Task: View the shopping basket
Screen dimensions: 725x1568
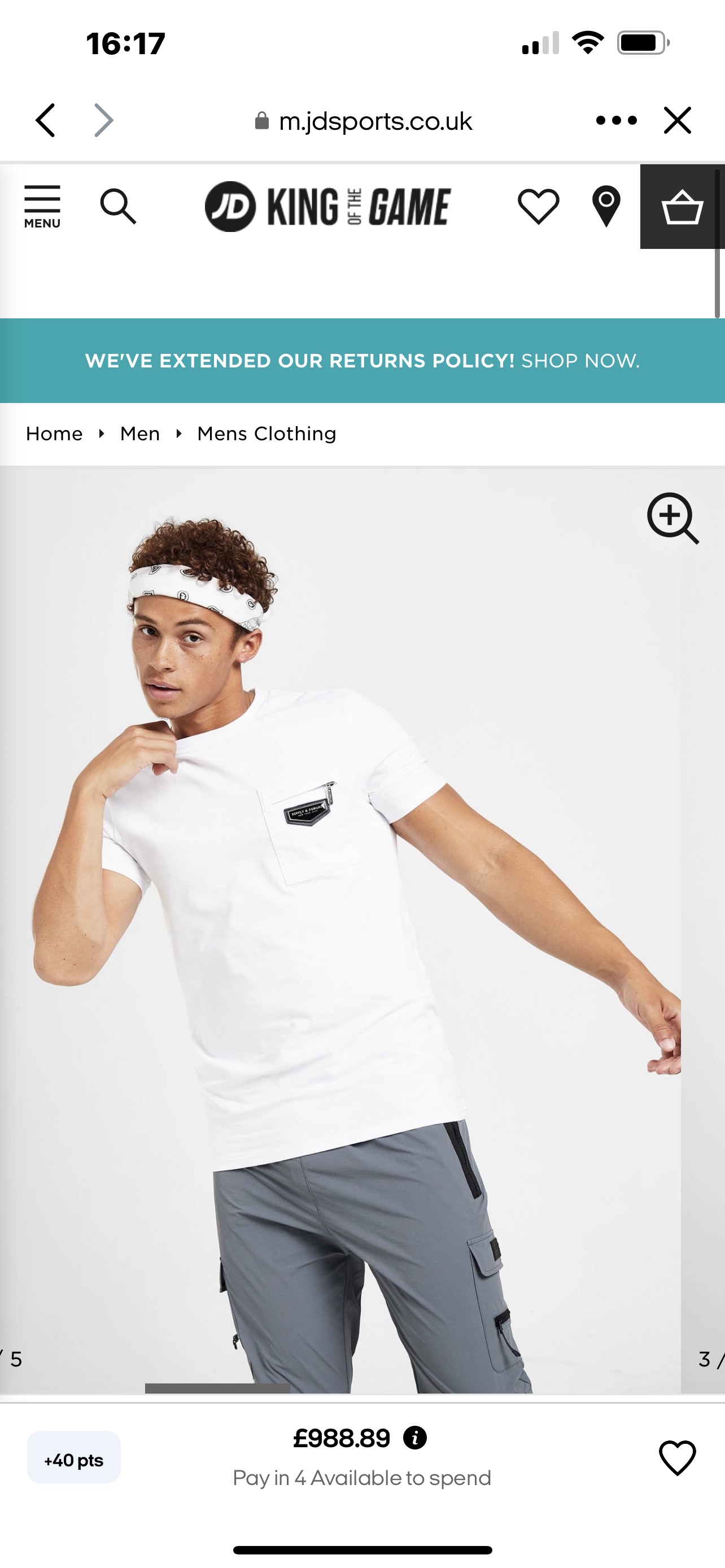Action: pos(683,207)
